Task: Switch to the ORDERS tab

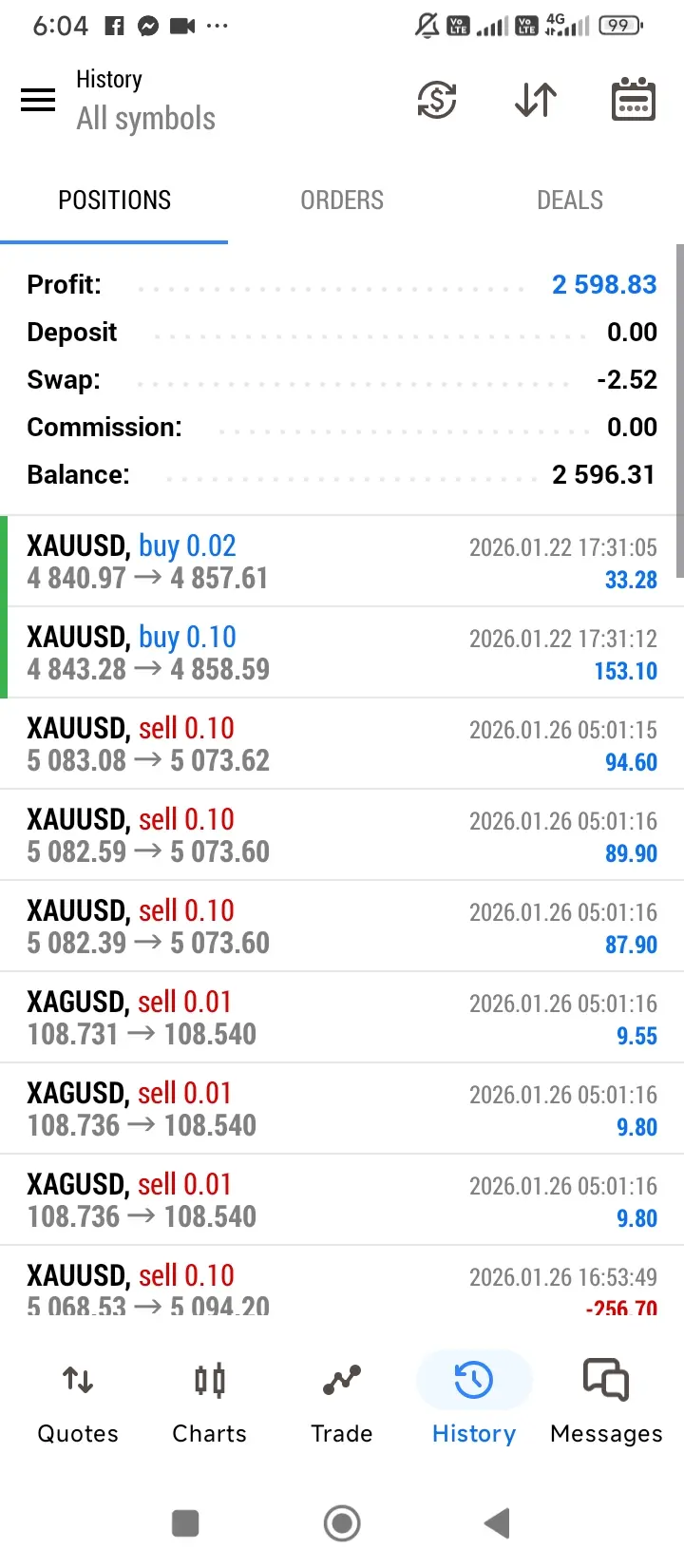Action: click(342, 201)
